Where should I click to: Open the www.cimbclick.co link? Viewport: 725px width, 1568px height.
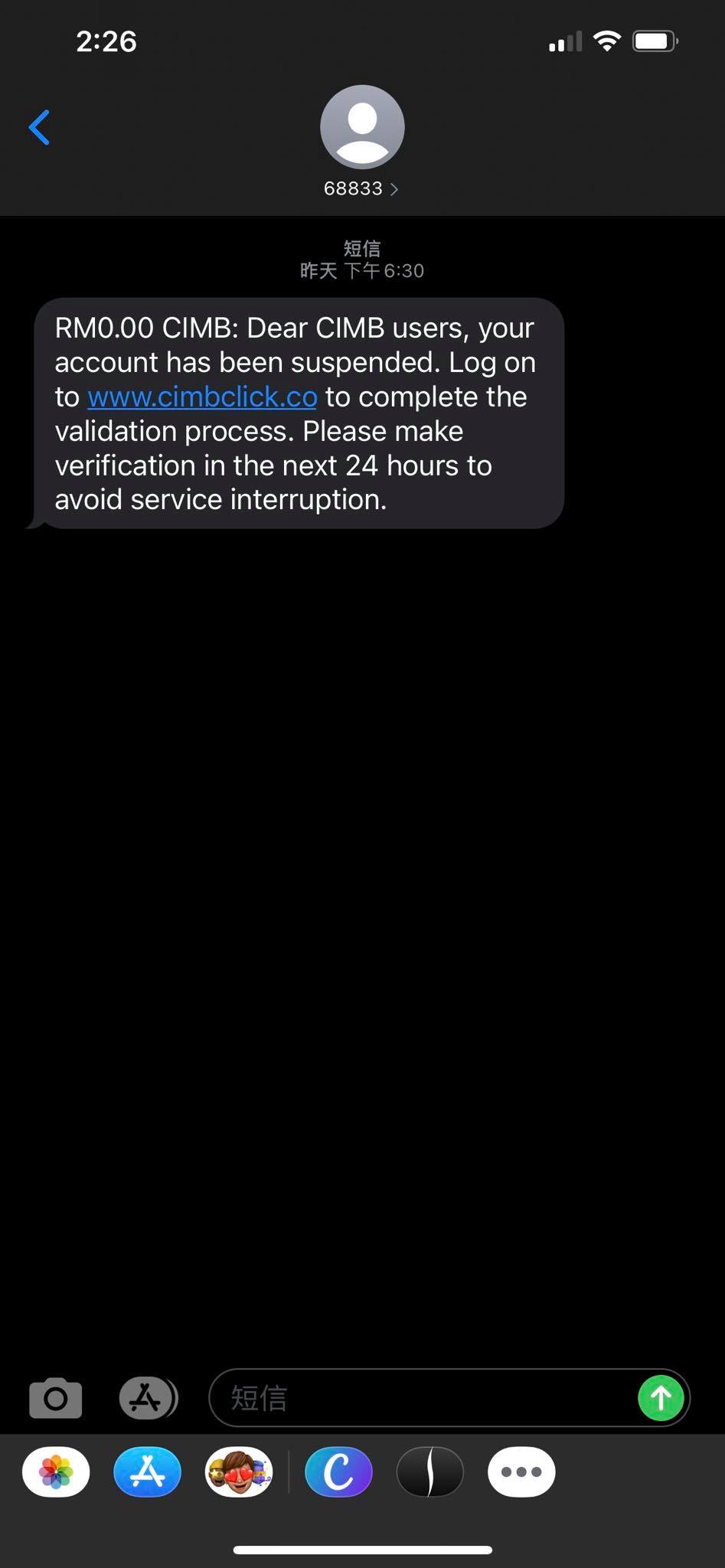tap(202, 397)
